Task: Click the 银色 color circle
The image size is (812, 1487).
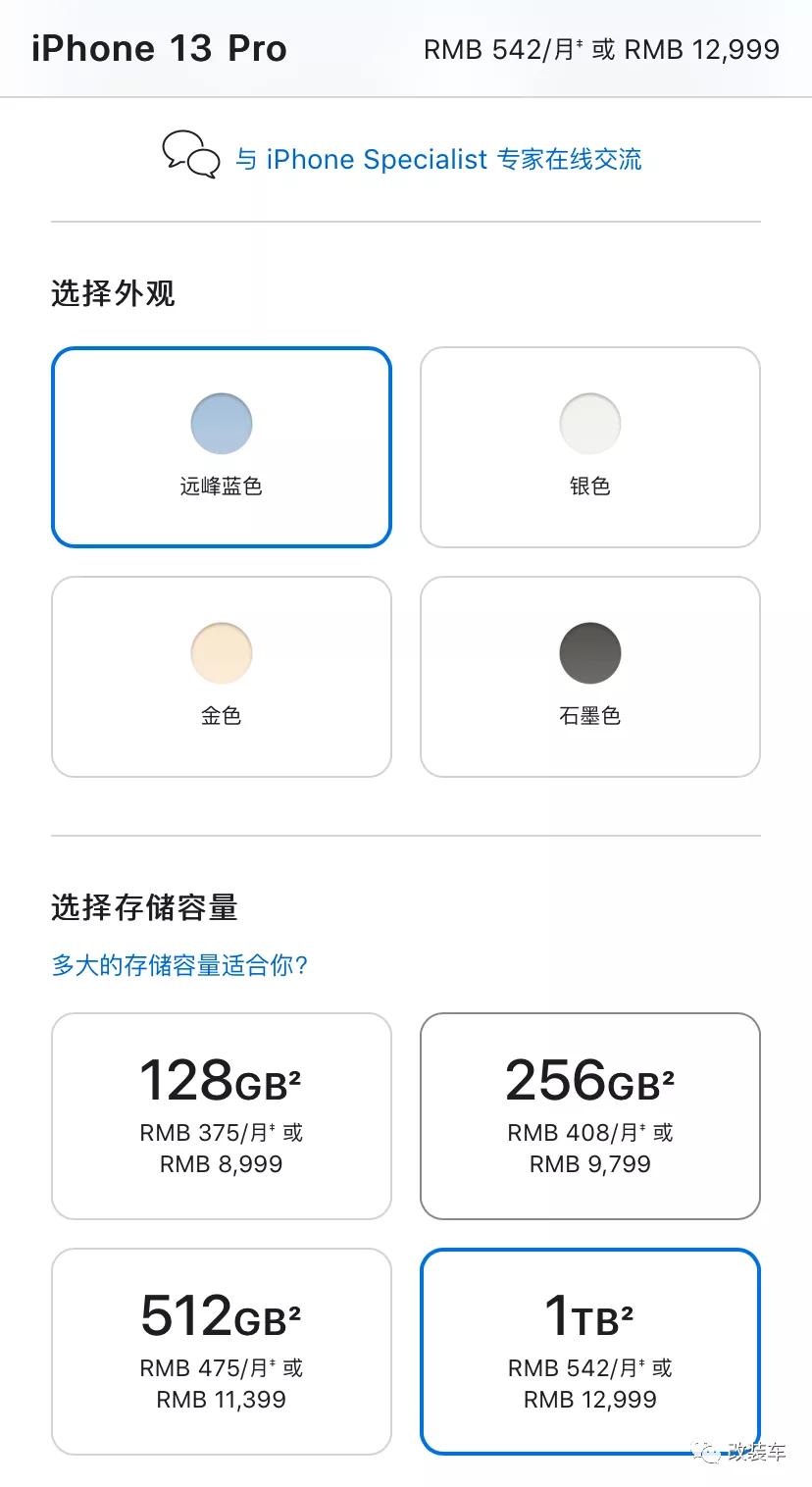Action: click(x=589, y=423)
